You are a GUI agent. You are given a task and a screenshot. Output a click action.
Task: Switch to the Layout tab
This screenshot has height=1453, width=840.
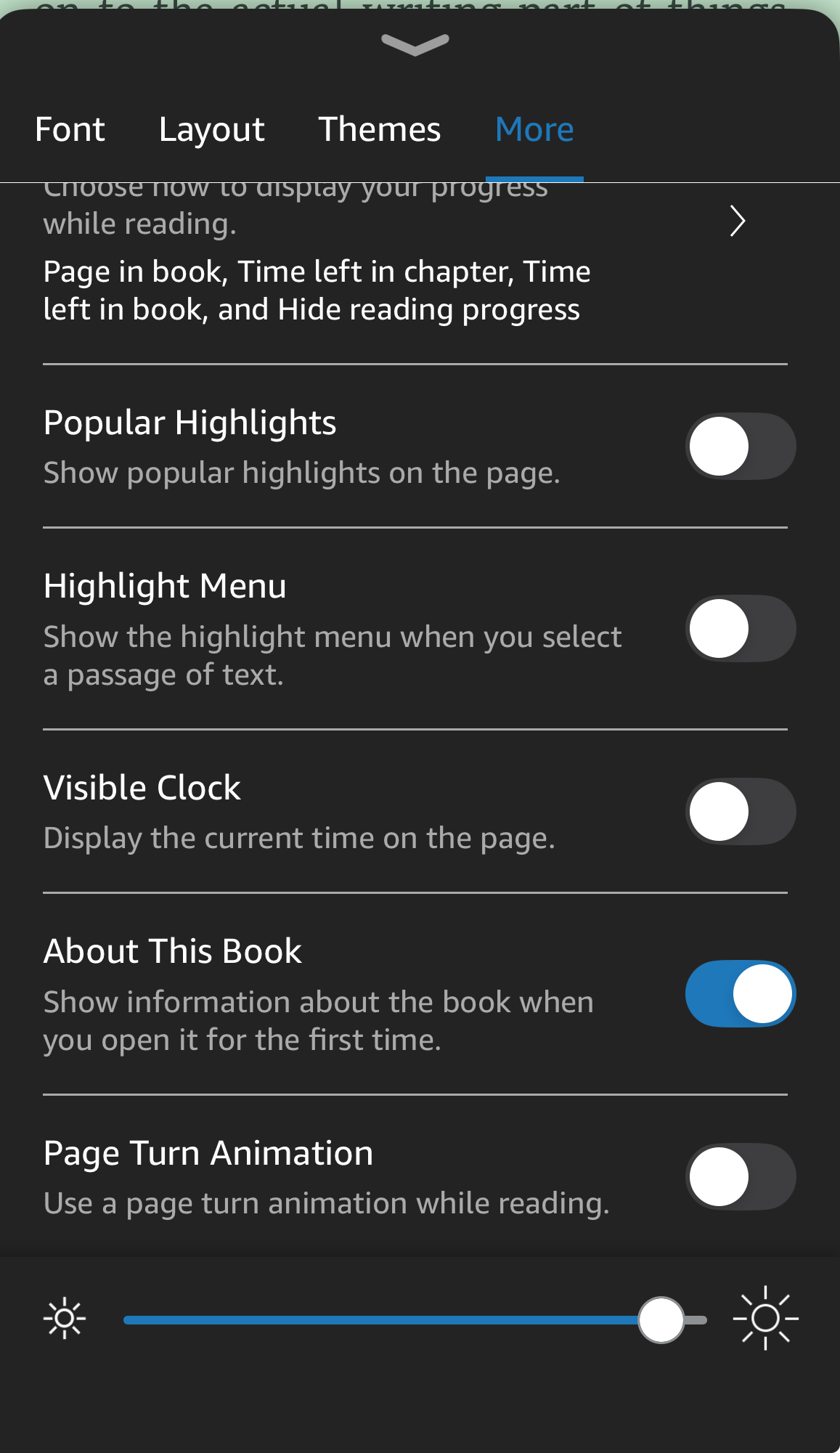tap(211, 130)
